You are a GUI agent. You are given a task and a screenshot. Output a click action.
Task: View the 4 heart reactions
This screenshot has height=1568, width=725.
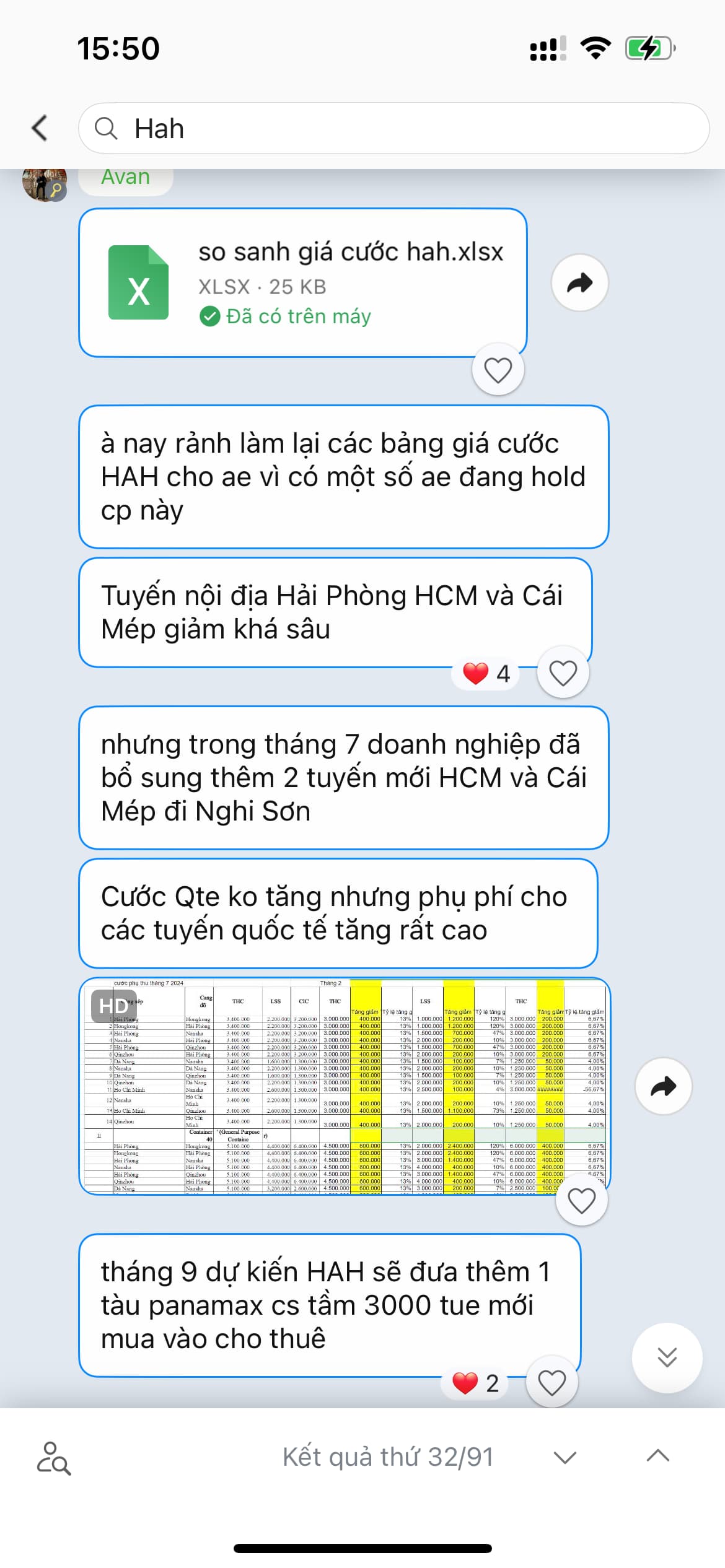pyautogui.click(x=487, y=673)
